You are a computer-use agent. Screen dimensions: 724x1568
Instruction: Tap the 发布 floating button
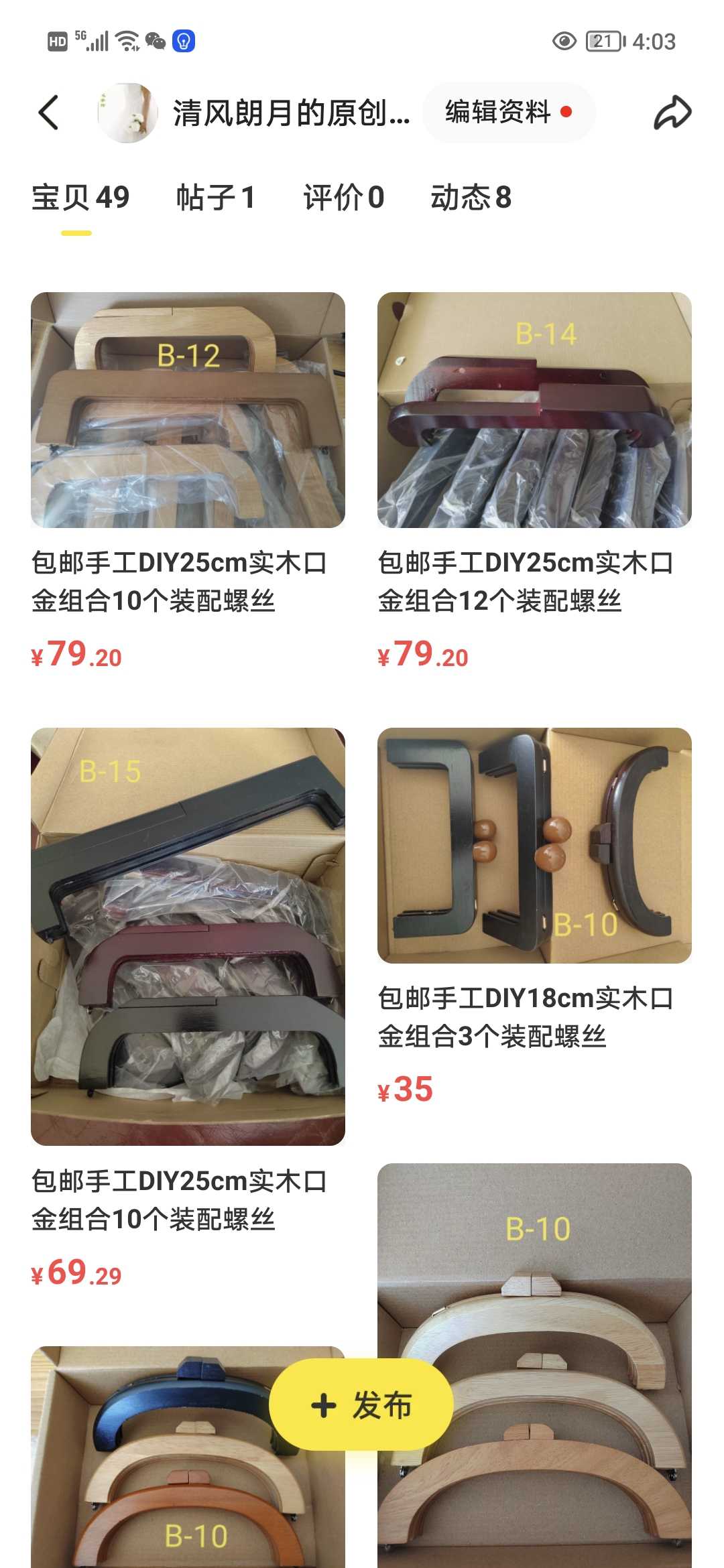coord(361,1405)
